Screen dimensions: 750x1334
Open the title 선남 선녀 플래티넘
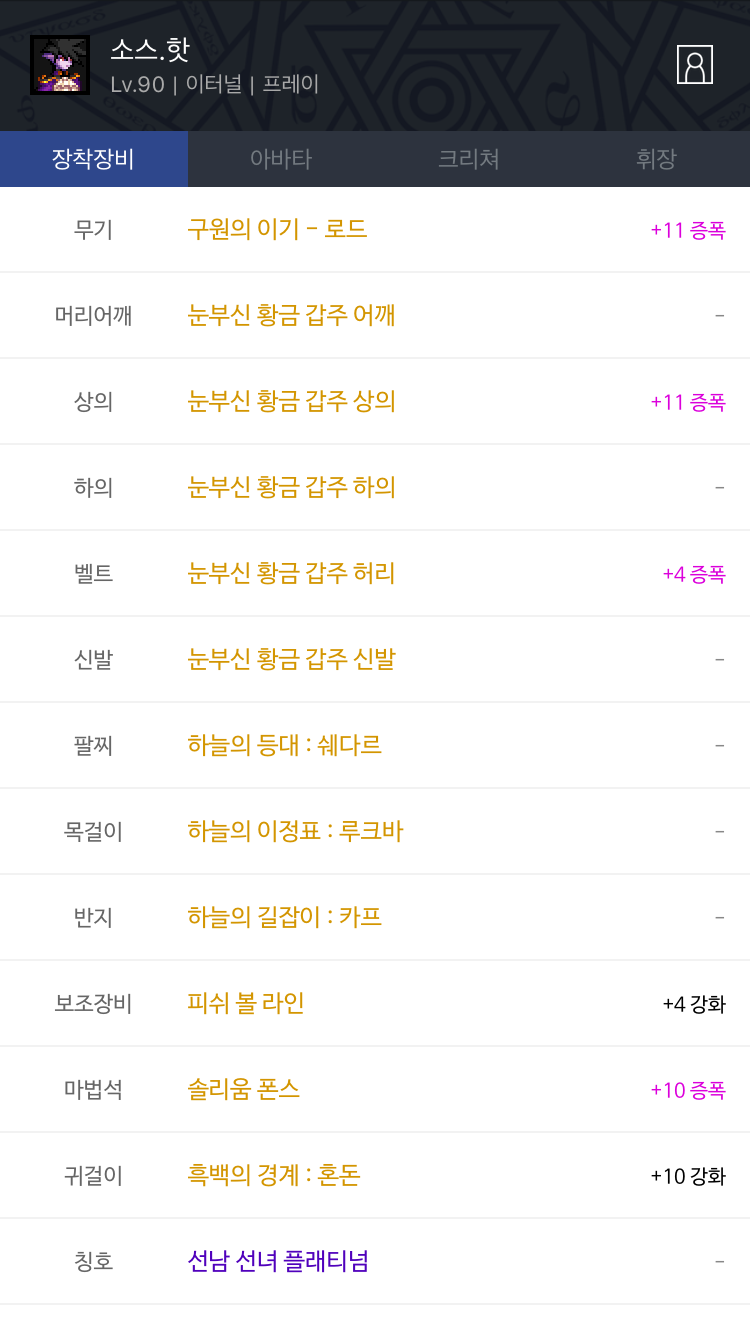point(279,1261)
